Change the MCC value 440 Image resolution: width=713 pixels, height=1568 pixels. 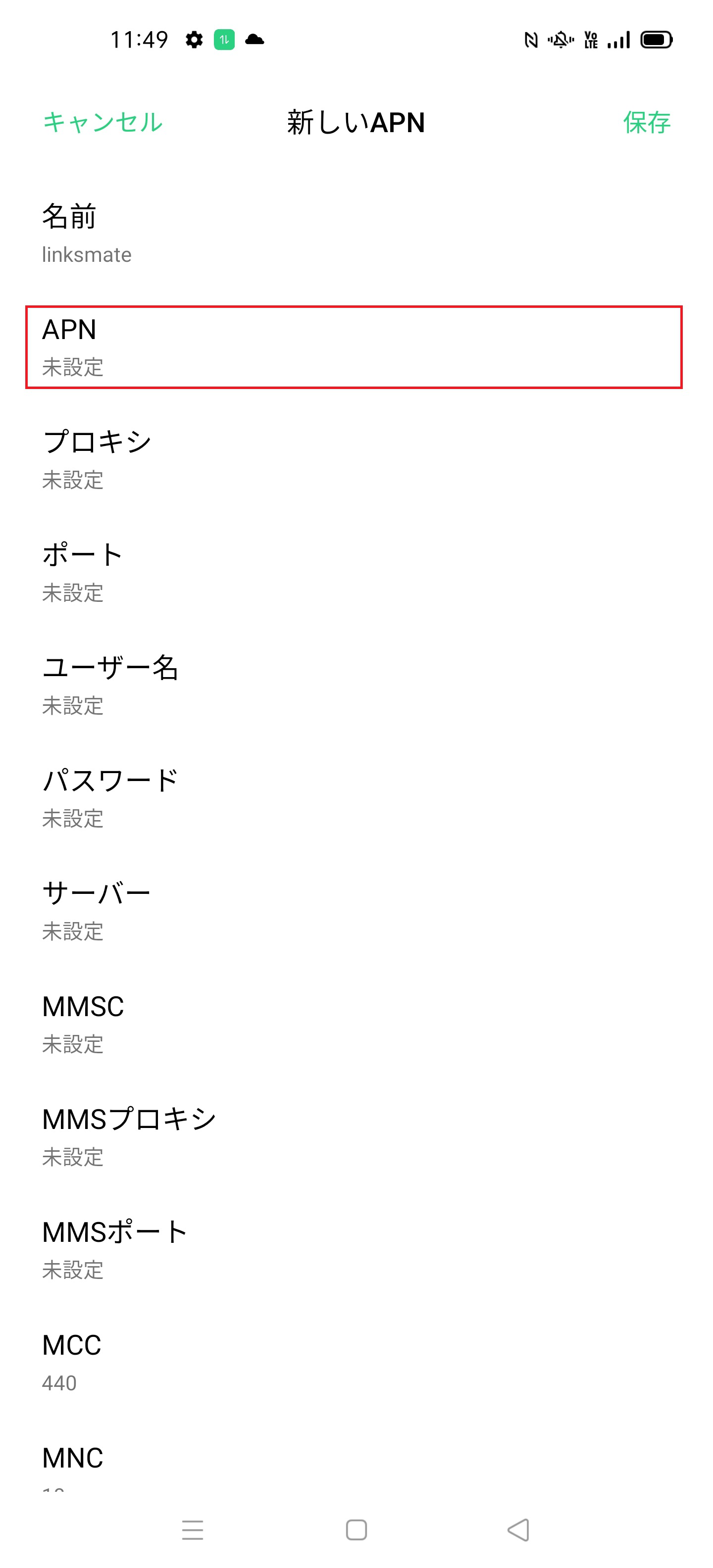coord(356,1362)
